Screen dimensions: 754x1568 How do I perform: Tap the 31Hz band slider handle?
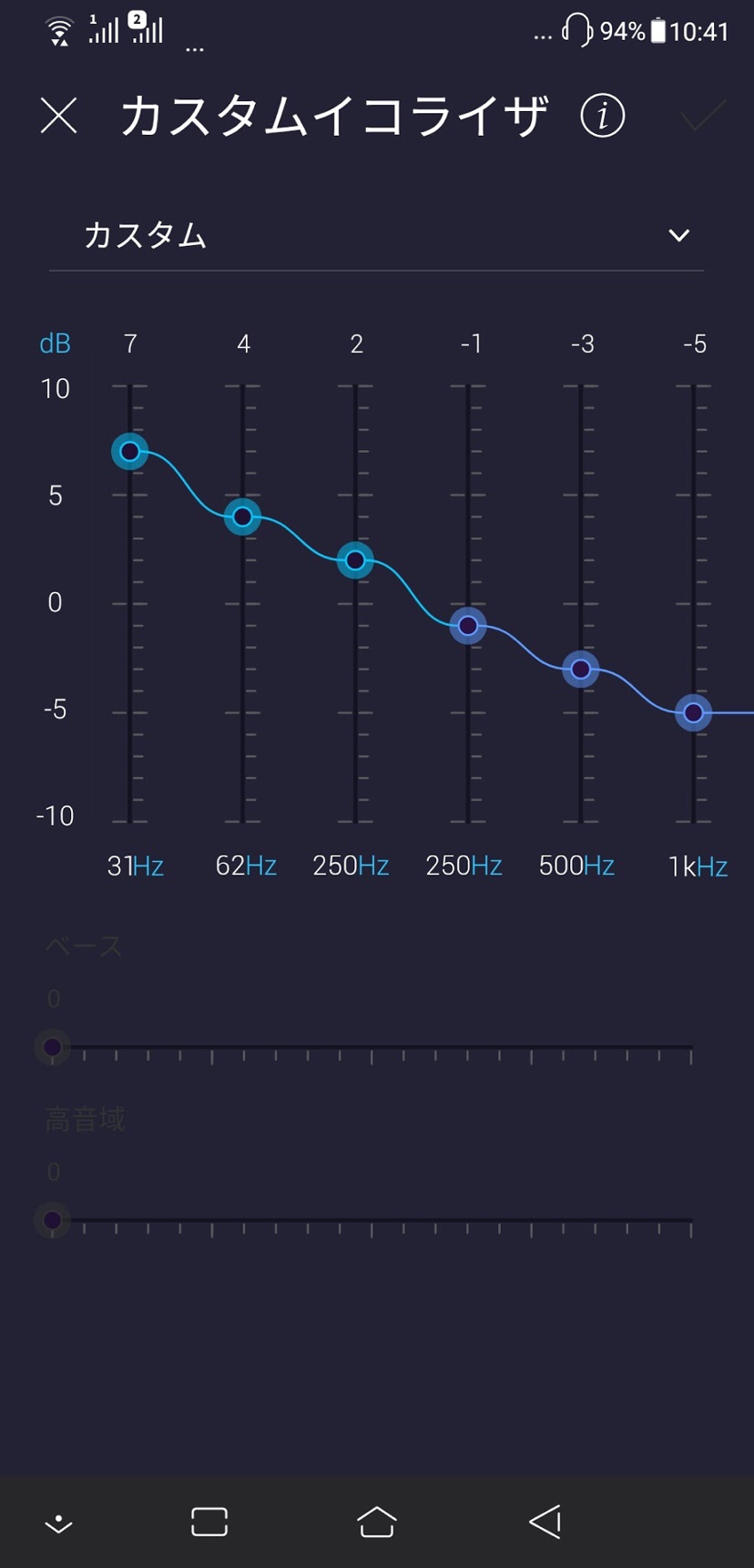130,451
